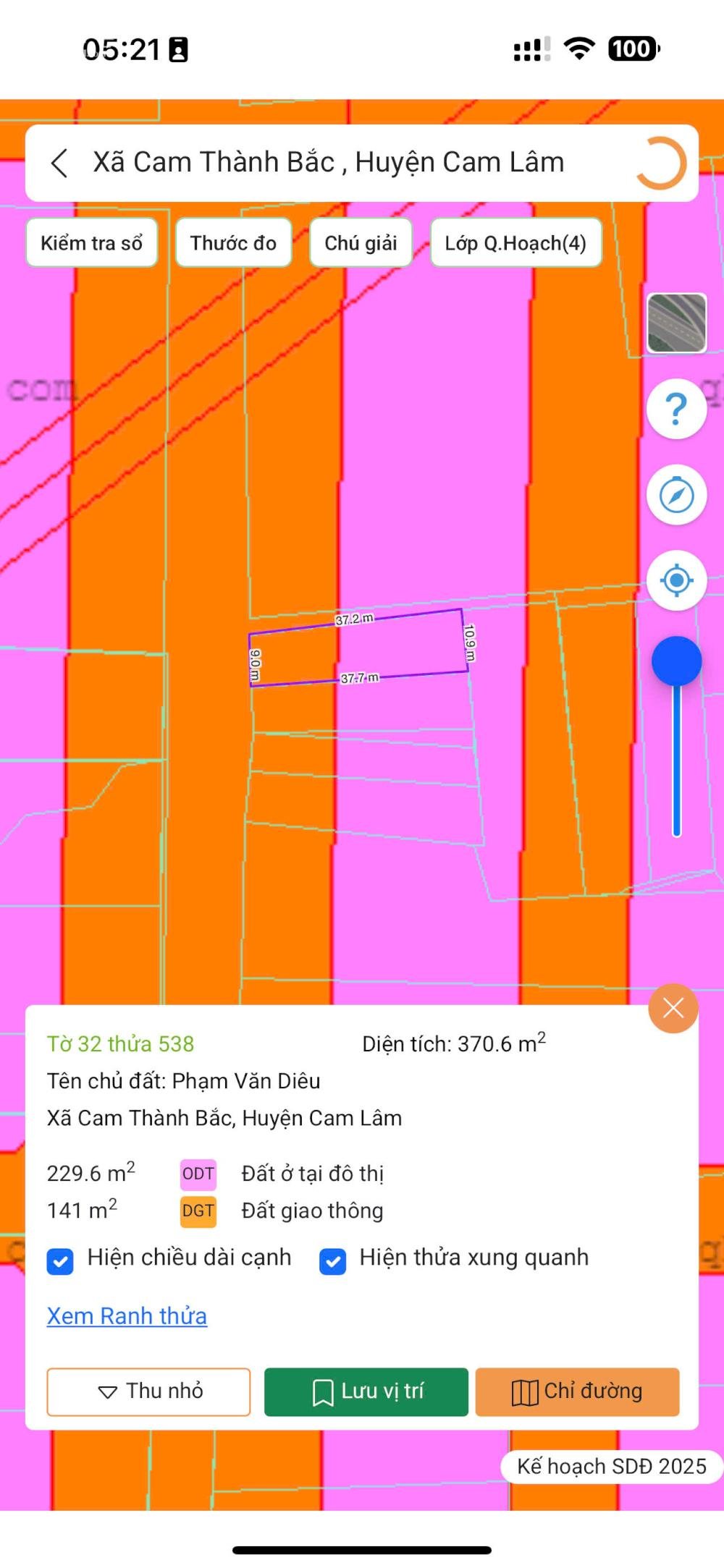Center map on my current location
Screen dimensions: 724x1568
coord(676,580)
